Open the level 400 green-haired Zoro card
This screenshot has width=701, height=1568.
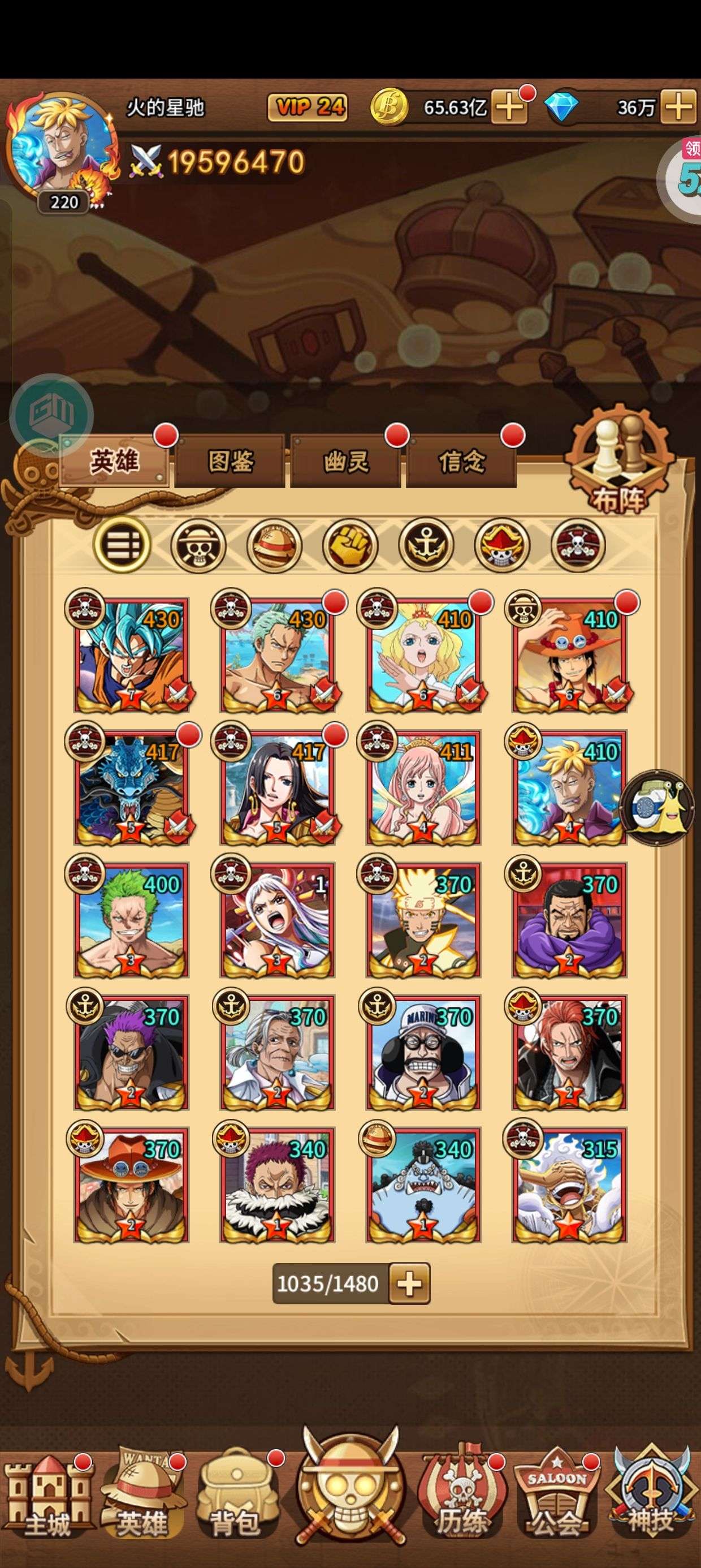point(130,919)
